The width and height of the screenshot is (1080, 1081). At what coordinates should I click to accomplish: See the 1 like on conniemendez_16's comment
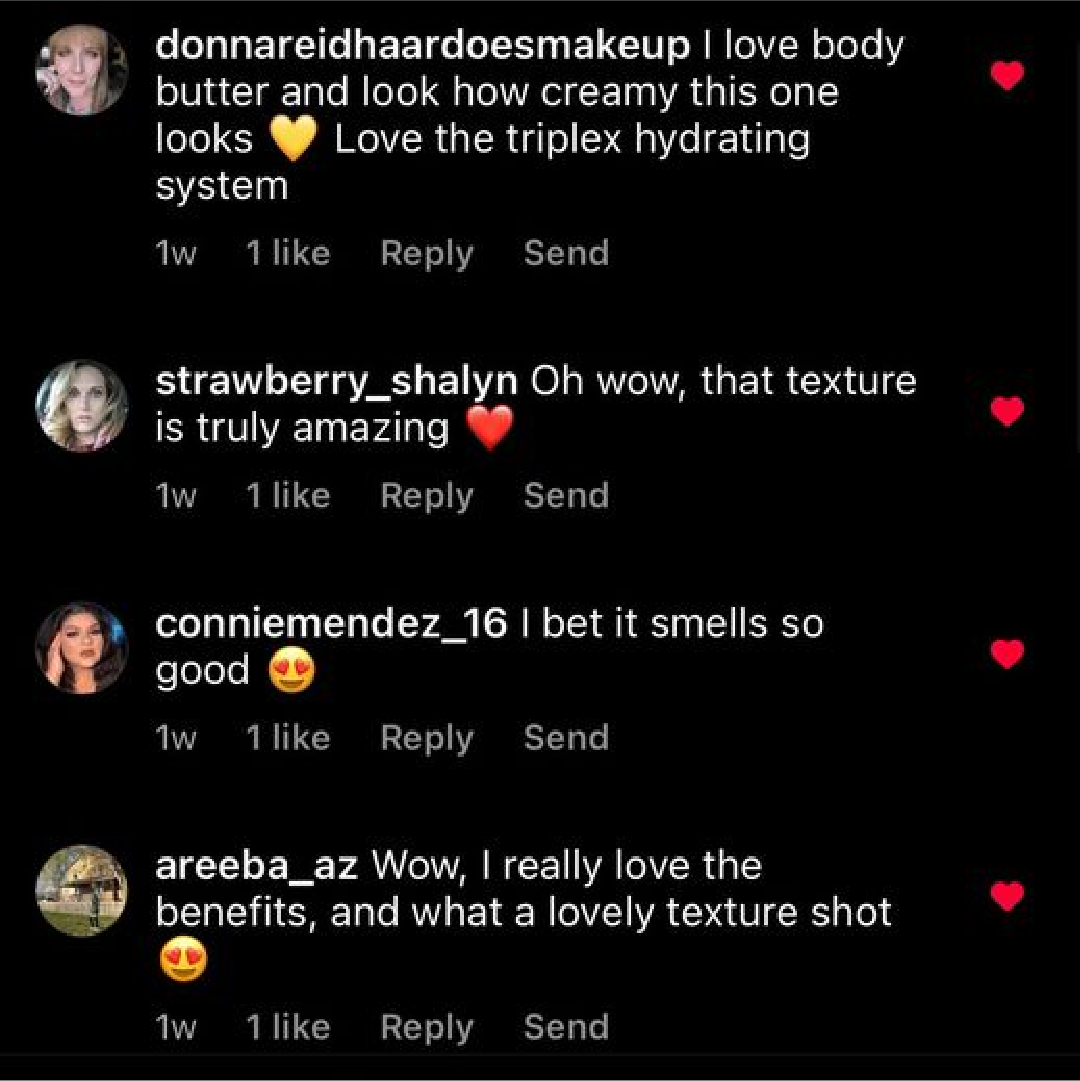point(287,738)
